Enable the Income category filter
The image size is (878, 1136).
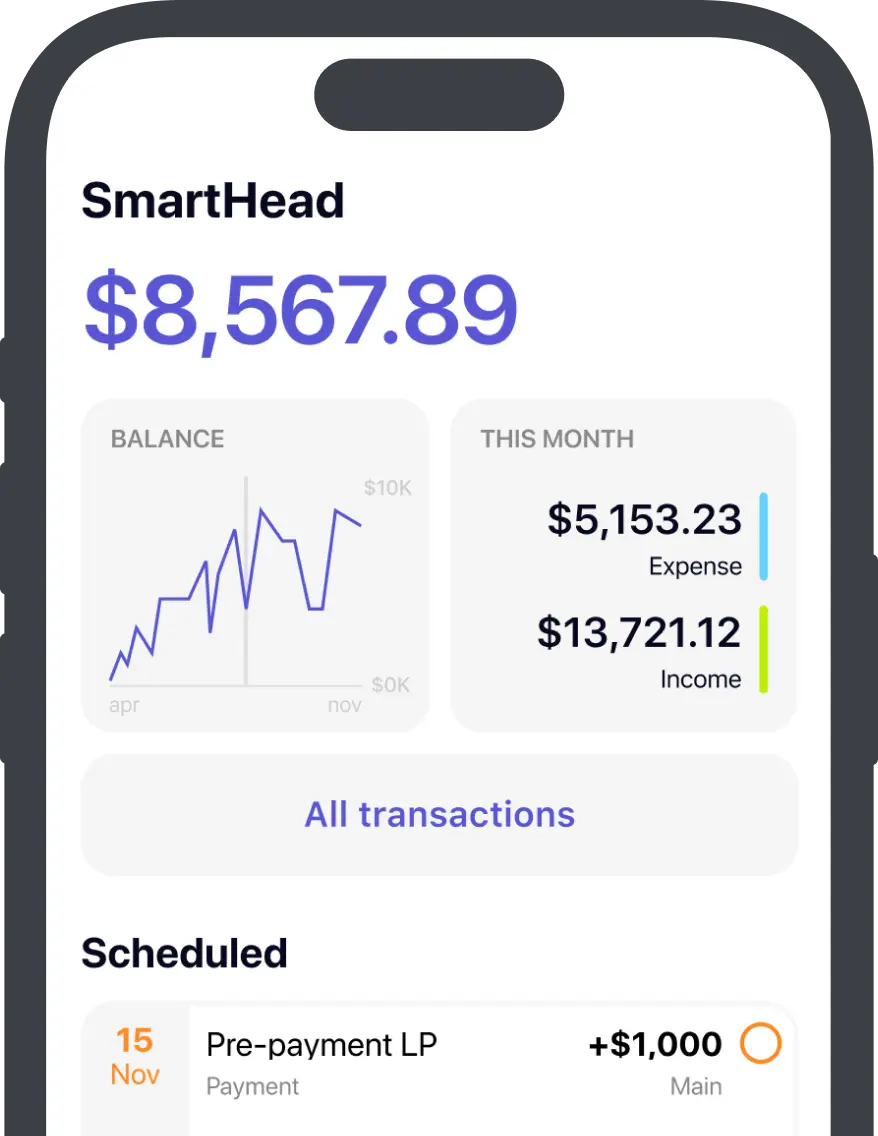(701, 678)
